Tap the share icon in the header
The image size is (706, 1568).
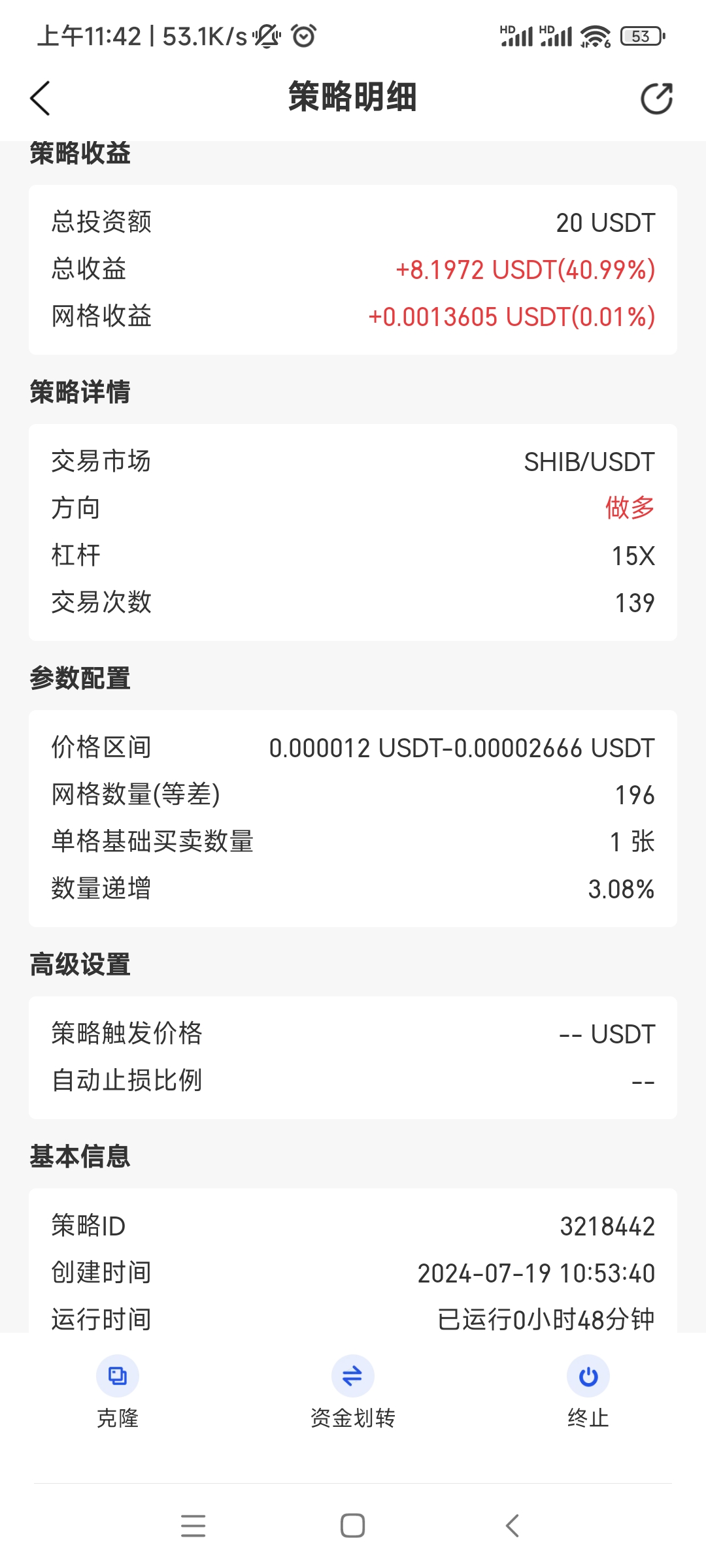coord(656,99)
